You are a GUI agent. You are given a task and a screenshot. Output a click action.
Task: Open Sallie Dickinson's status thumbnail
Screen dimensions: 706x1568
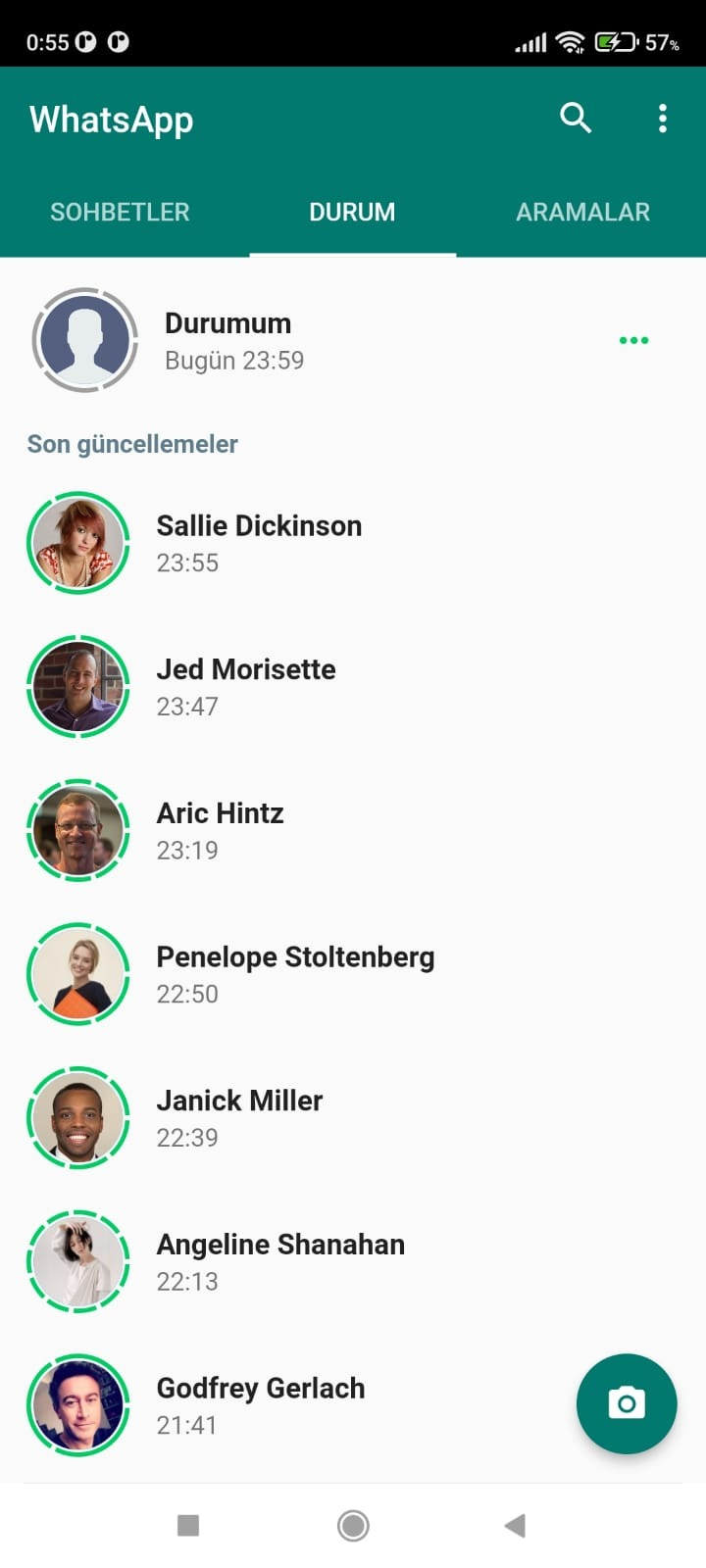tap(78, 542)
